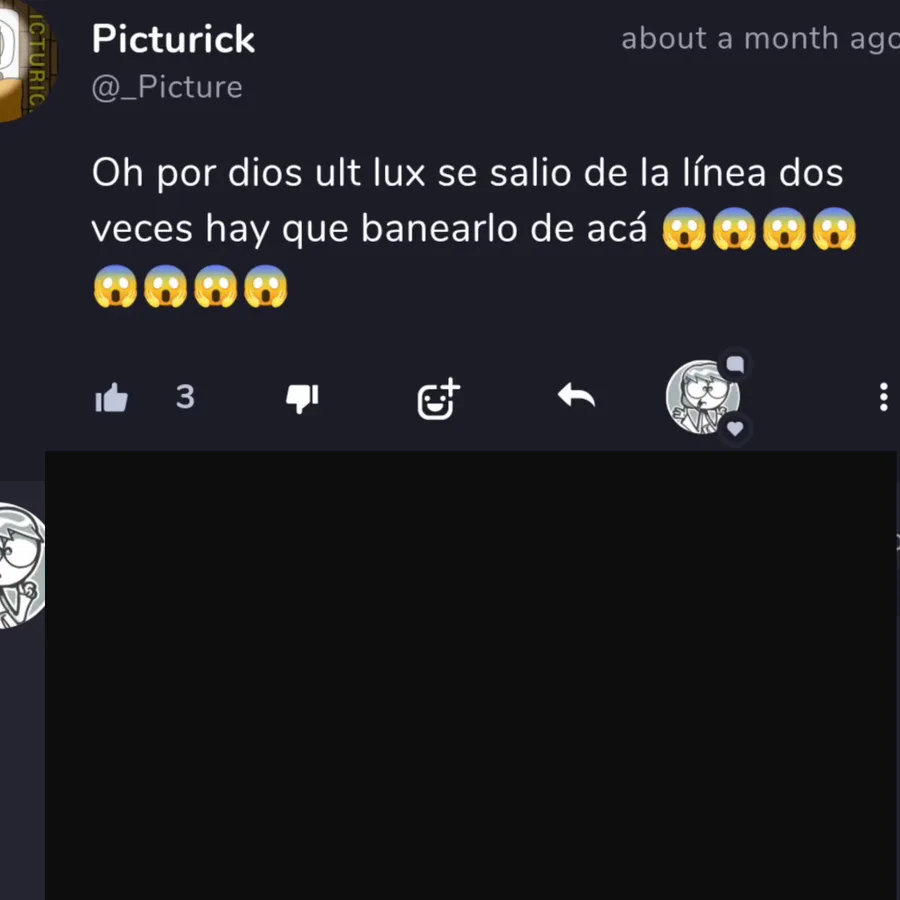
Task: Like Picturick's comment
Action: click(112, 399)
